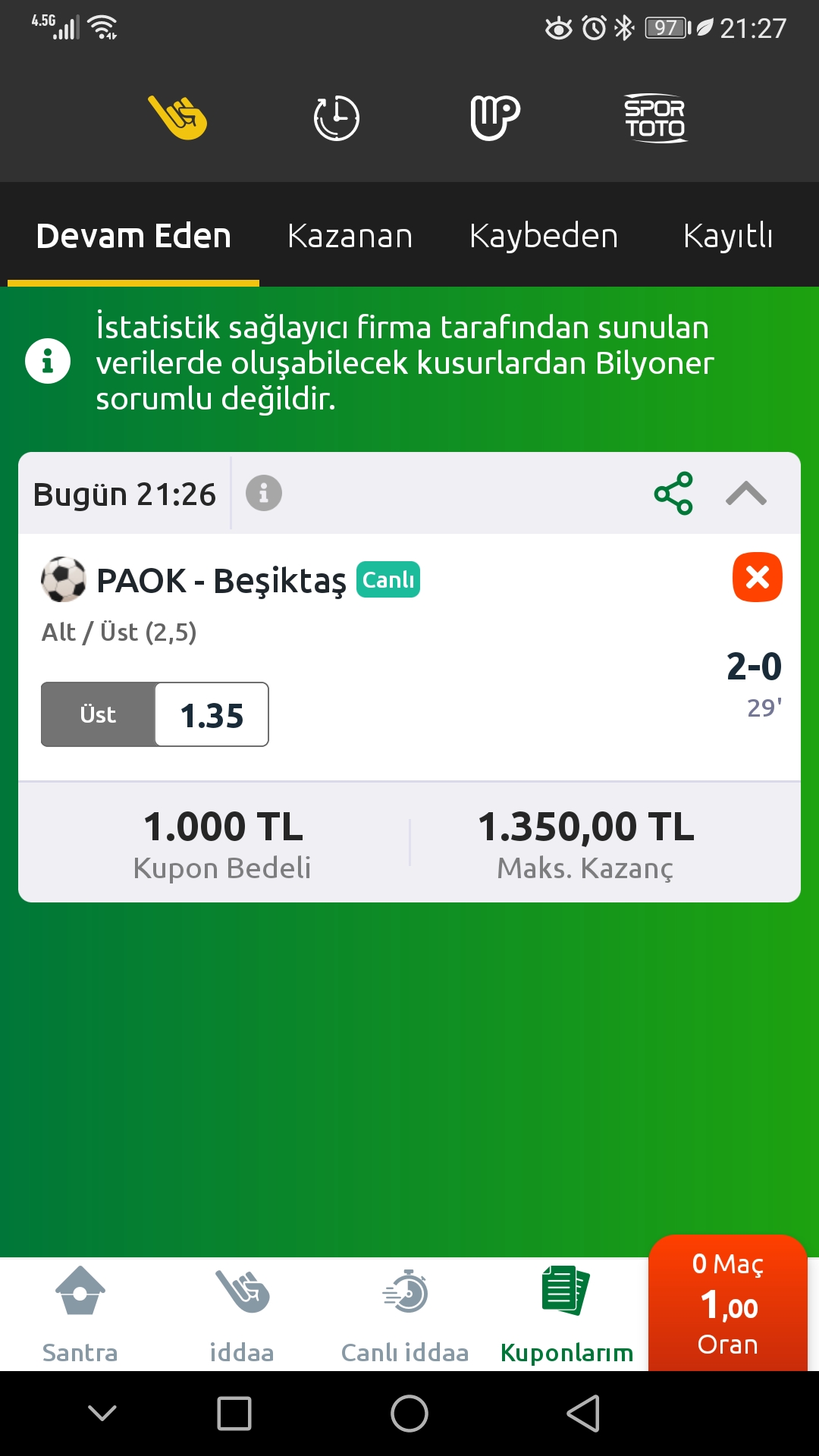Open the Milli Piyango icon
Image resolution: width=819 pixels, height=1456 pixels.
pos(494,118)
